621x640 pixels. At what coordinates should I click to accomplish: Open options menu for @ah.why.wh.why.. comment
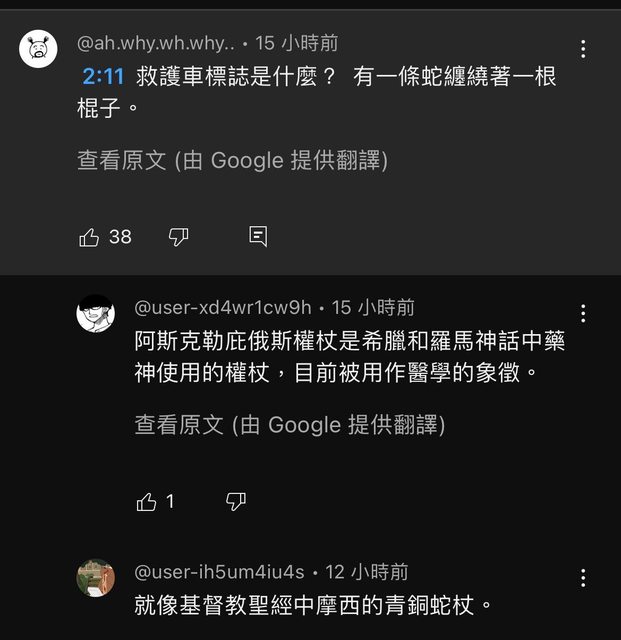tap(583, 49)
